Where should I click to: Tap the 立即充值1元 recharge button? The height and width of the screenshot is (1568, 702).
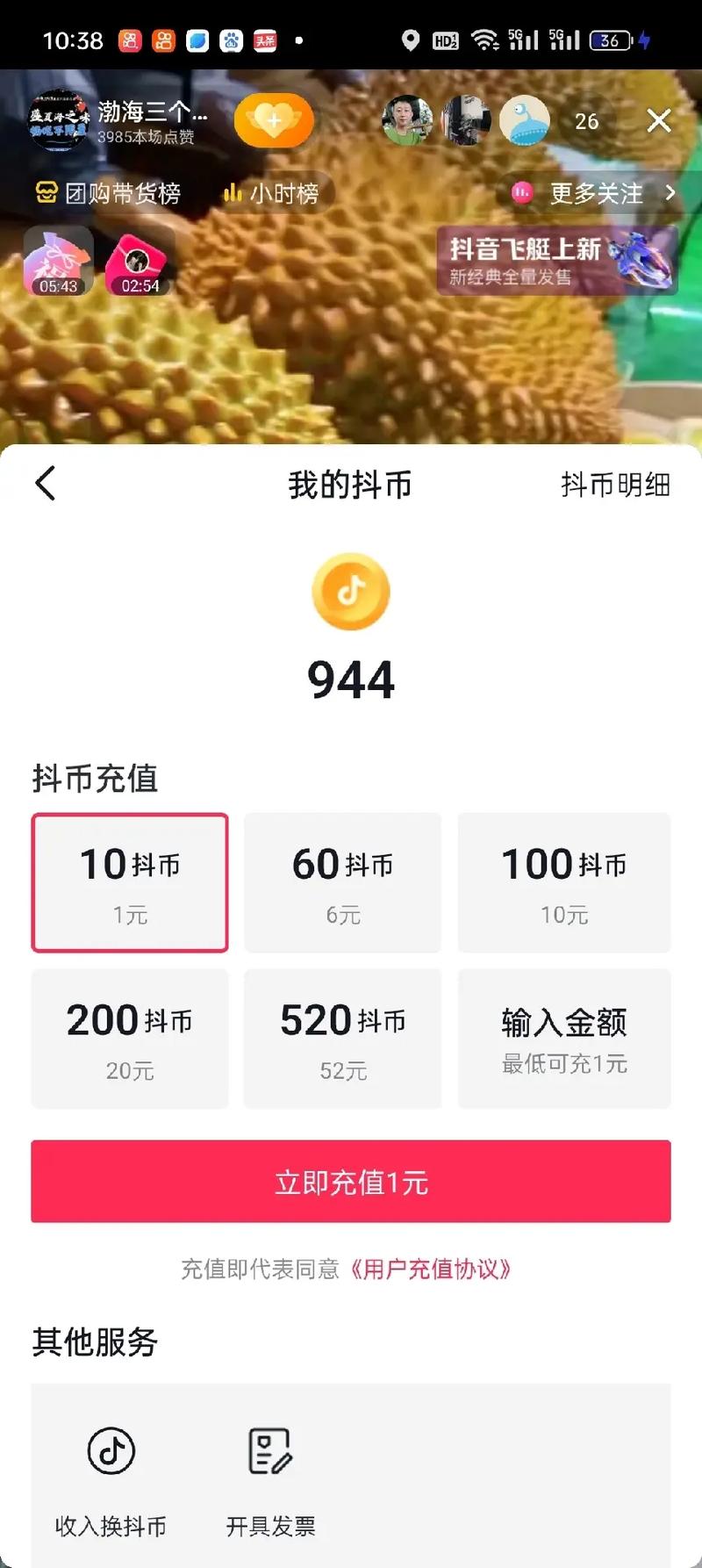pos(351,1181)
